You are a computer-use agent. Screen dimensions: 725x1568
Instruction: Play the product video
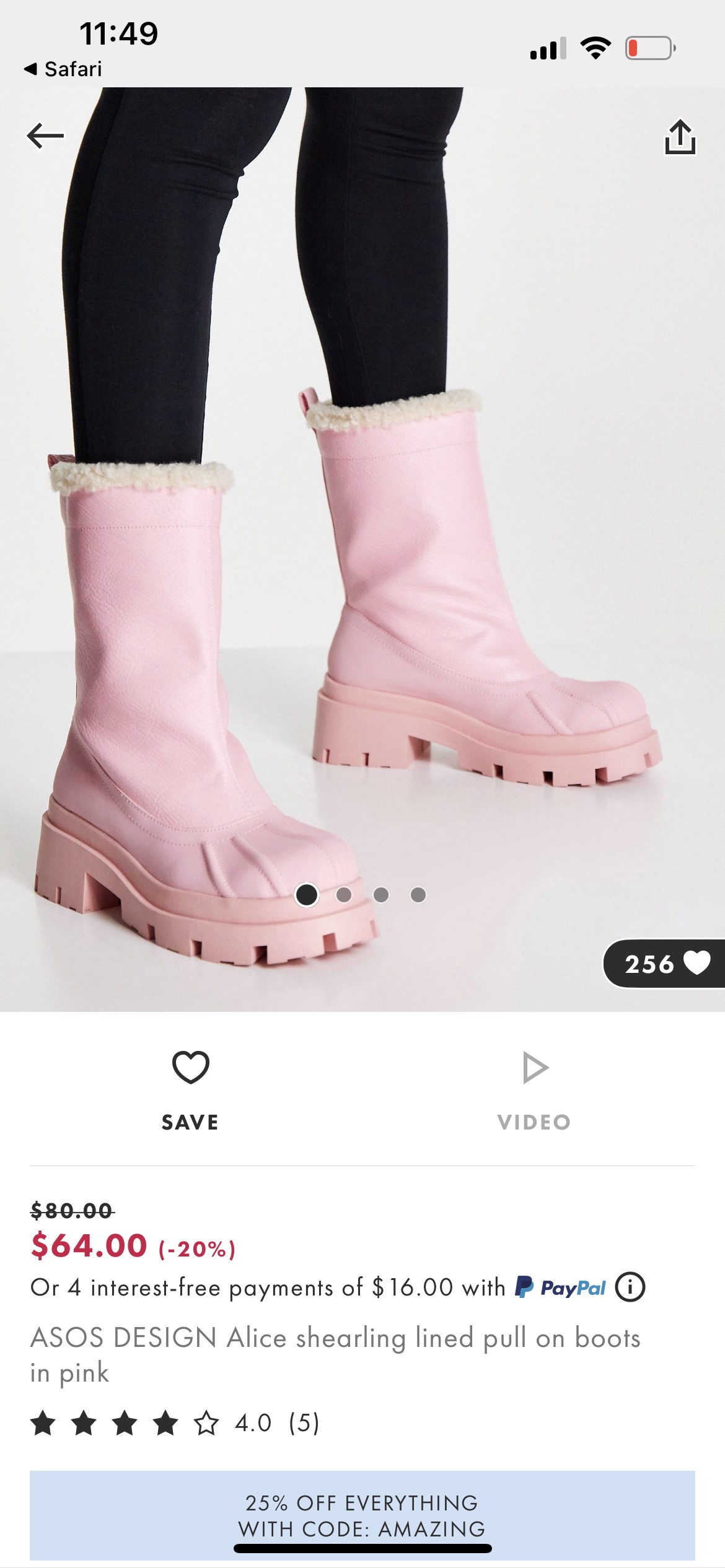(x=534, y=1085)
